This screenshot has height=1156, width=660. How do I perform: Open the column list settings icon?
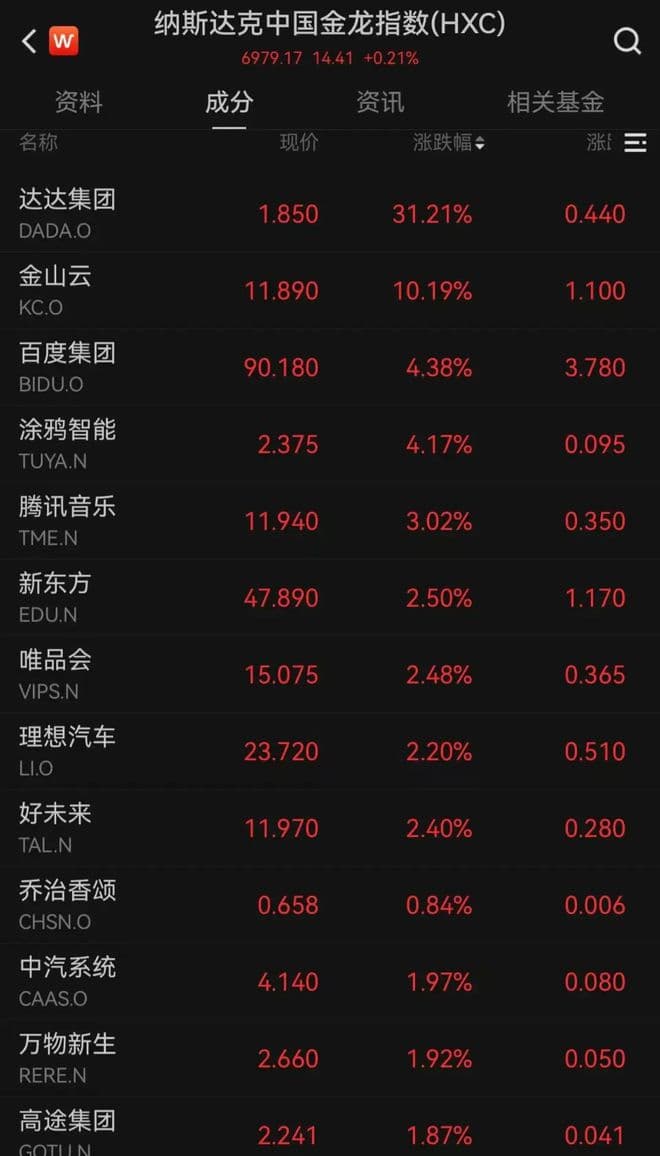click(x=635, y=143)
